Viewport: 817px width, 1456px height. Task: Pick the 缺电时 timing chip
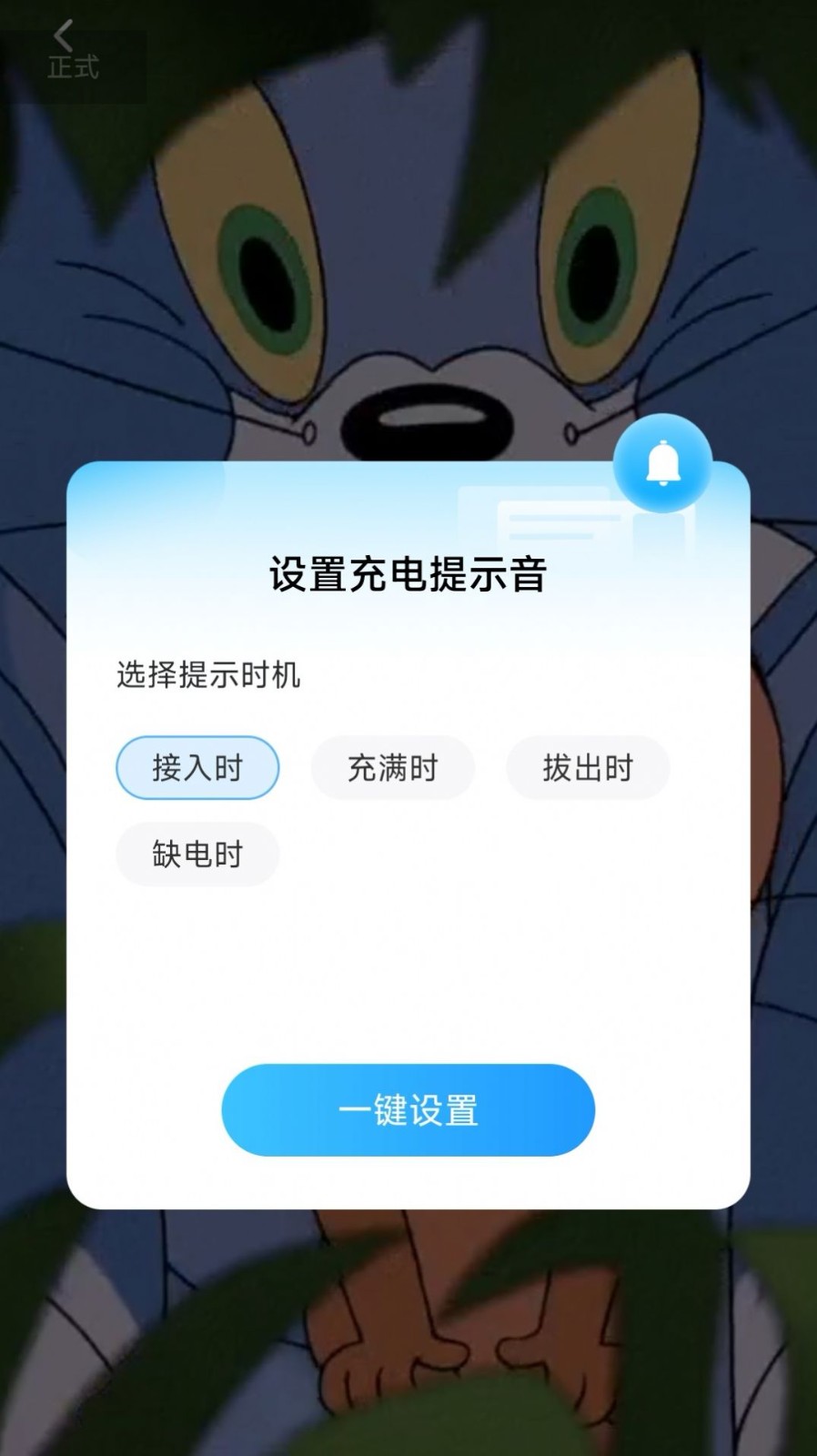coord(197,854)
